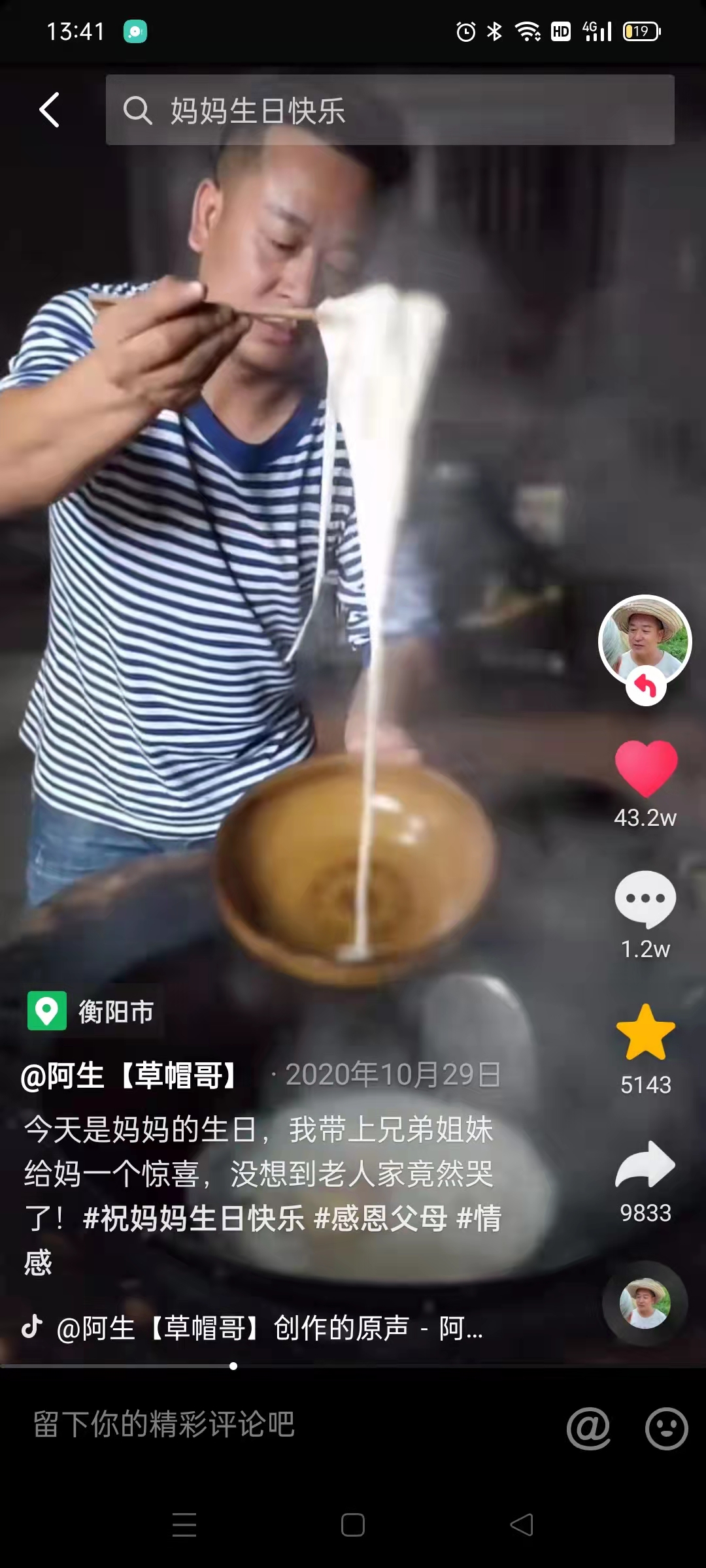This screenshot has width=706, height=1568.
Task: Mention someone with the @ icon
Action: tap(588, 1427)
